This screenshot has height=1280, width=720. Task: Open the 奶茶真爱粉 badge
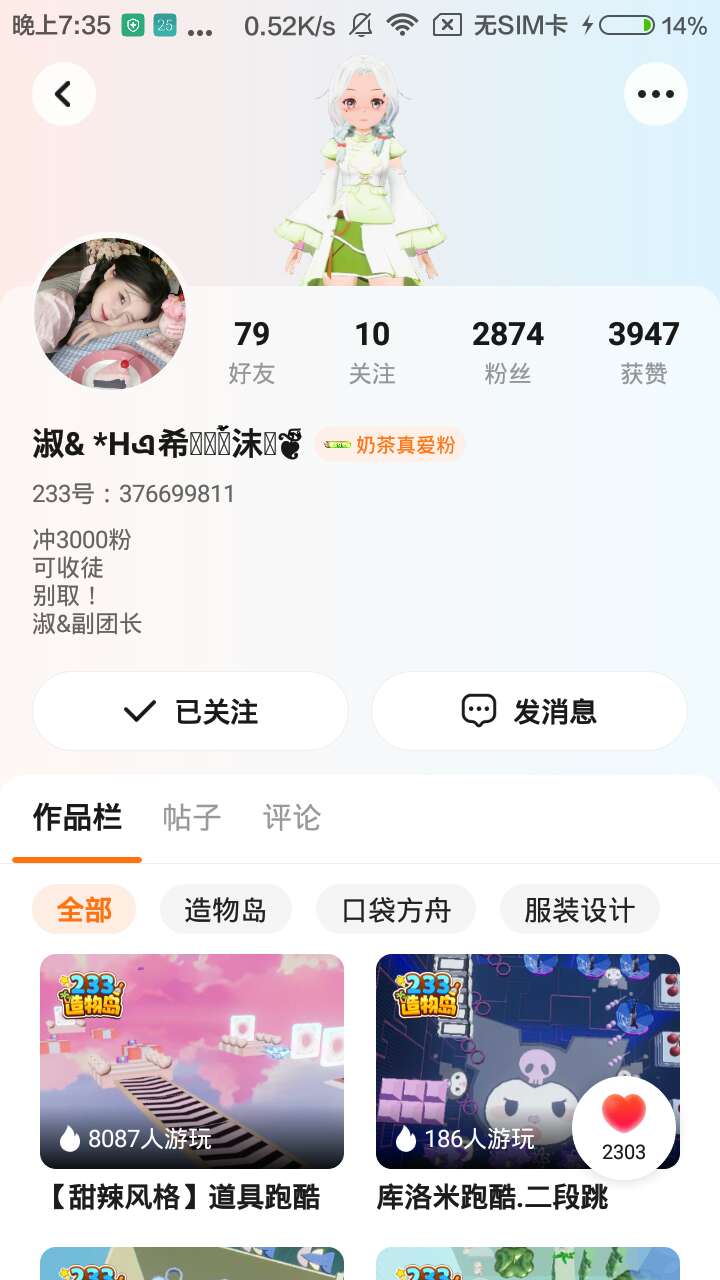click(390, 445)
